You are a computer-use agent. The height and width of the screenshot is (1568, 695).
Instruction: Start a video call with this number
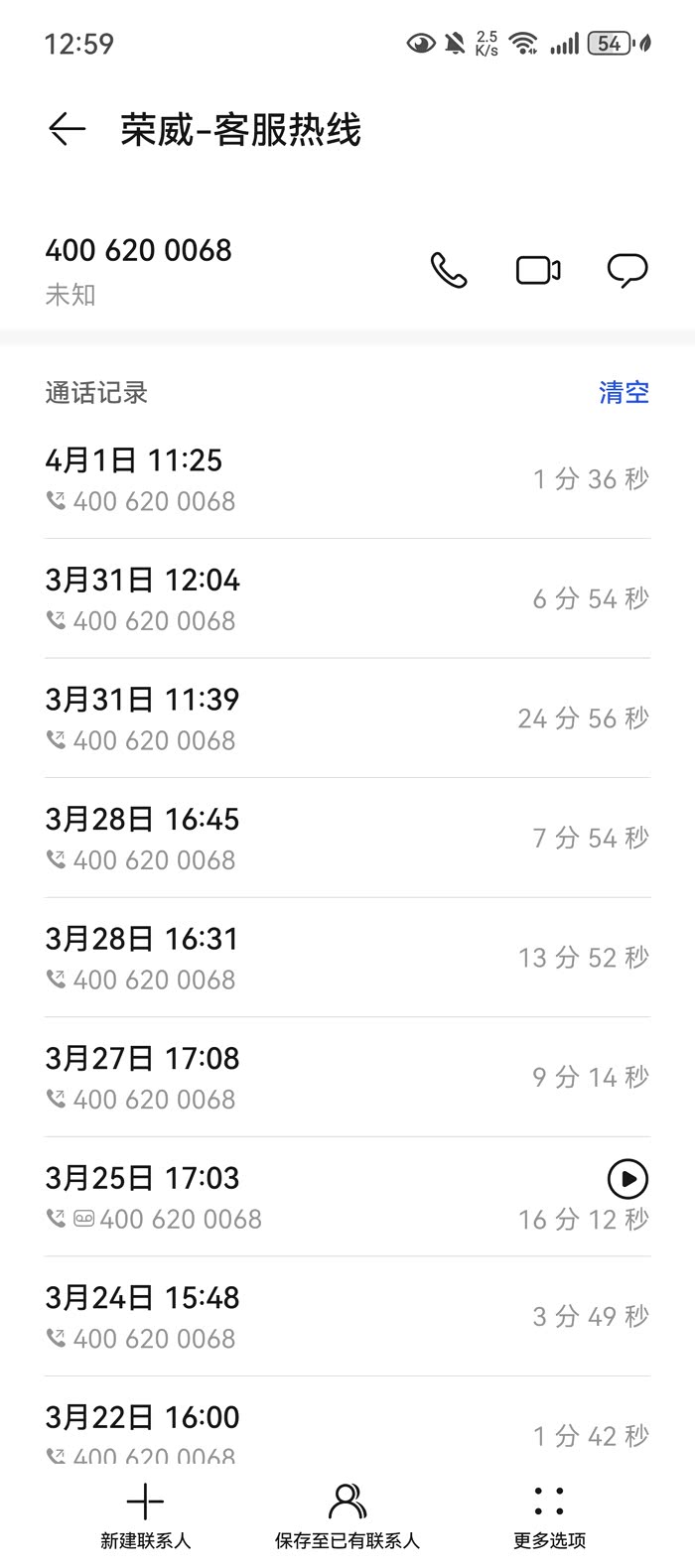coord(538,270)
